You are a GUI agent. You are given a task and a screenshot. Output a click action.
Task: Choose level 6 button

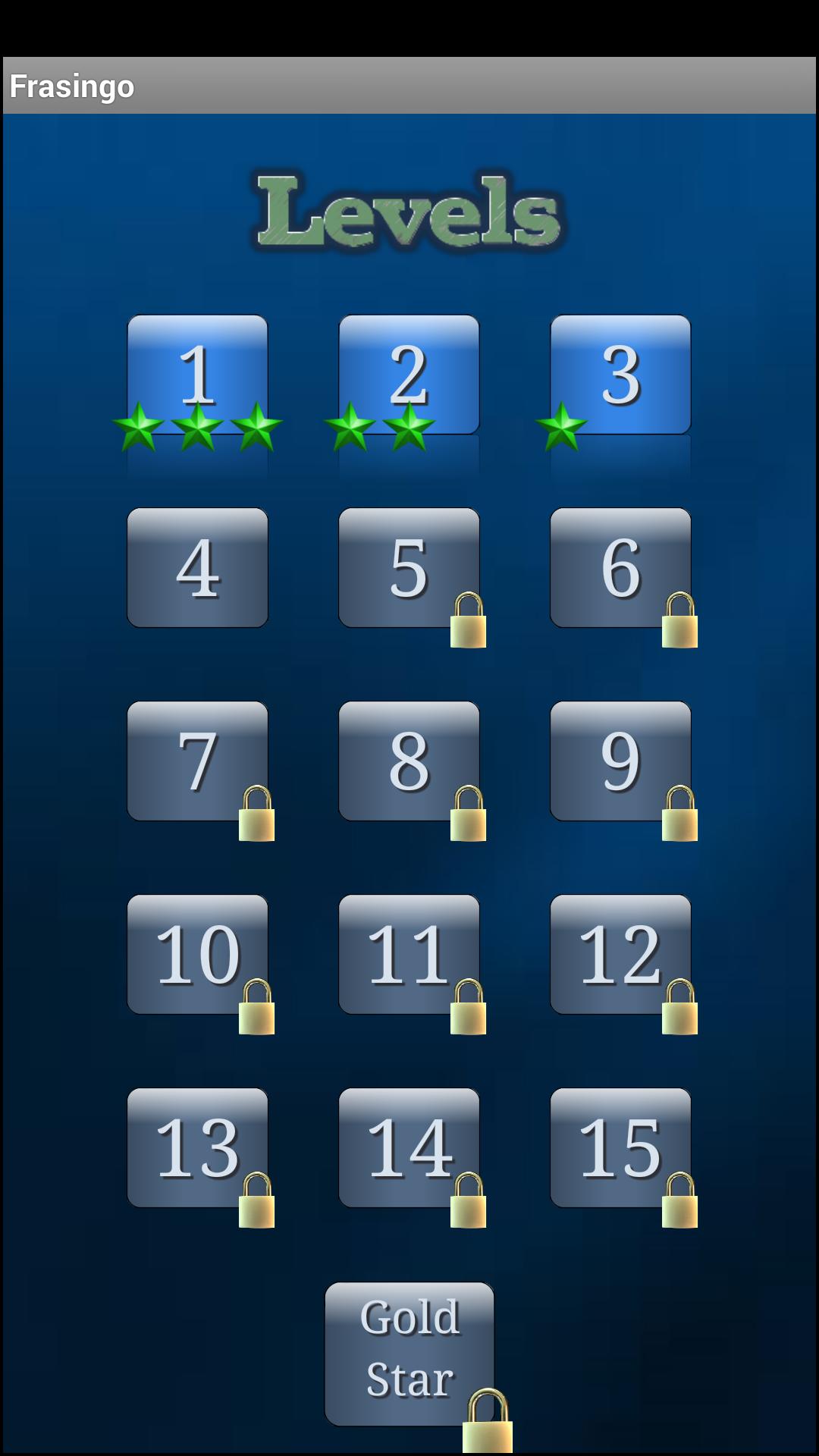(620, 567)
